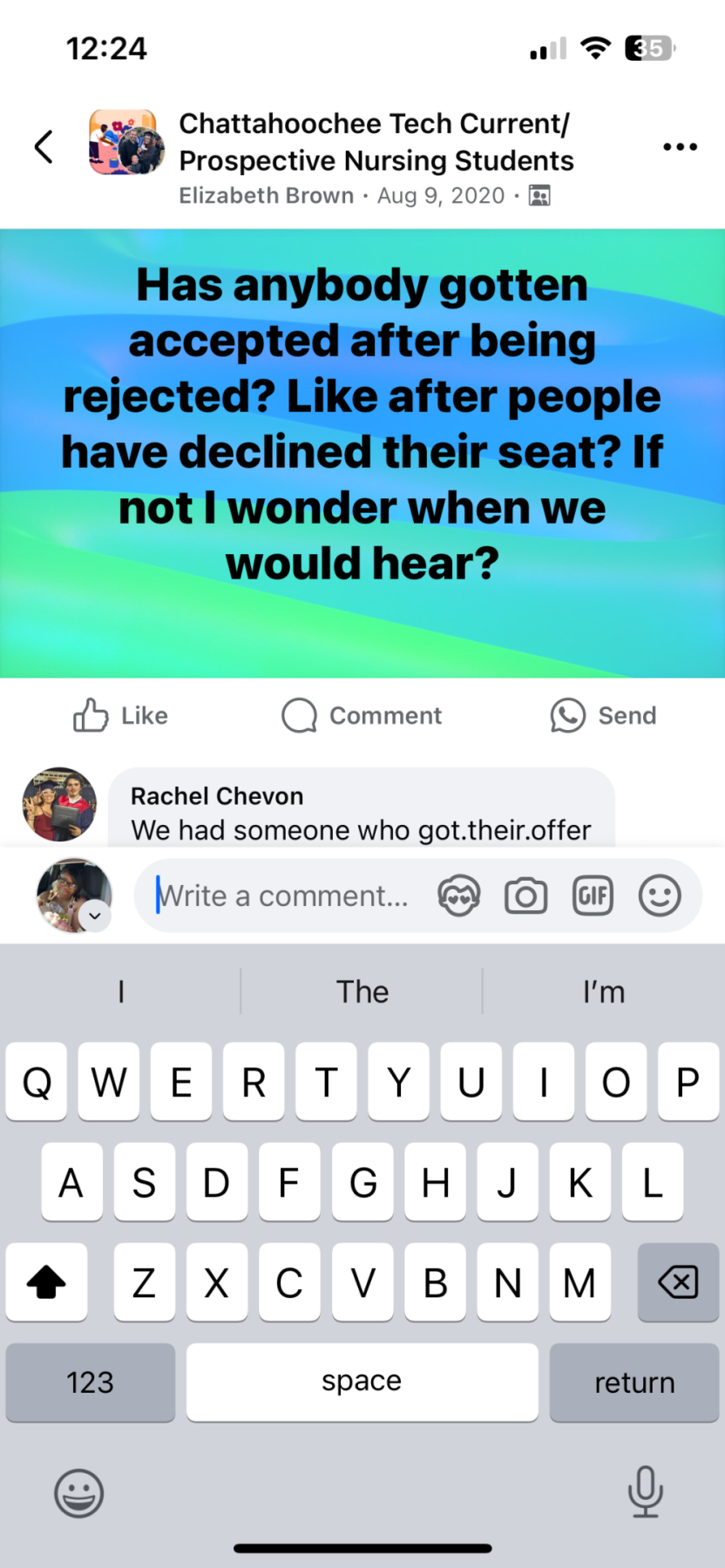Tap the keyboard backspace key
This screenshot has height=1568, width=725.
coord(678,1281)
